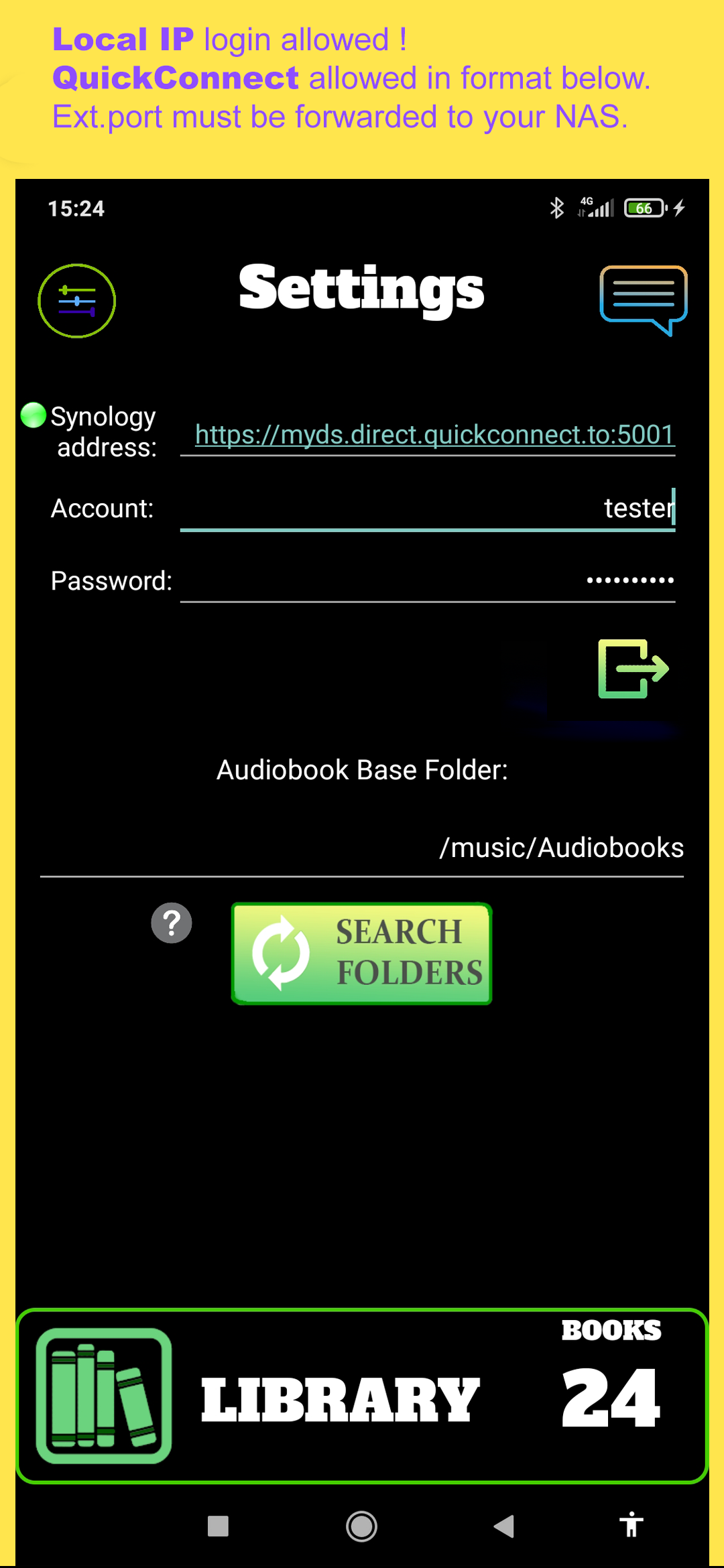Screen dimensions: 724x1568
Task: Tap the Account field containing tester
Action: point(428,509)
